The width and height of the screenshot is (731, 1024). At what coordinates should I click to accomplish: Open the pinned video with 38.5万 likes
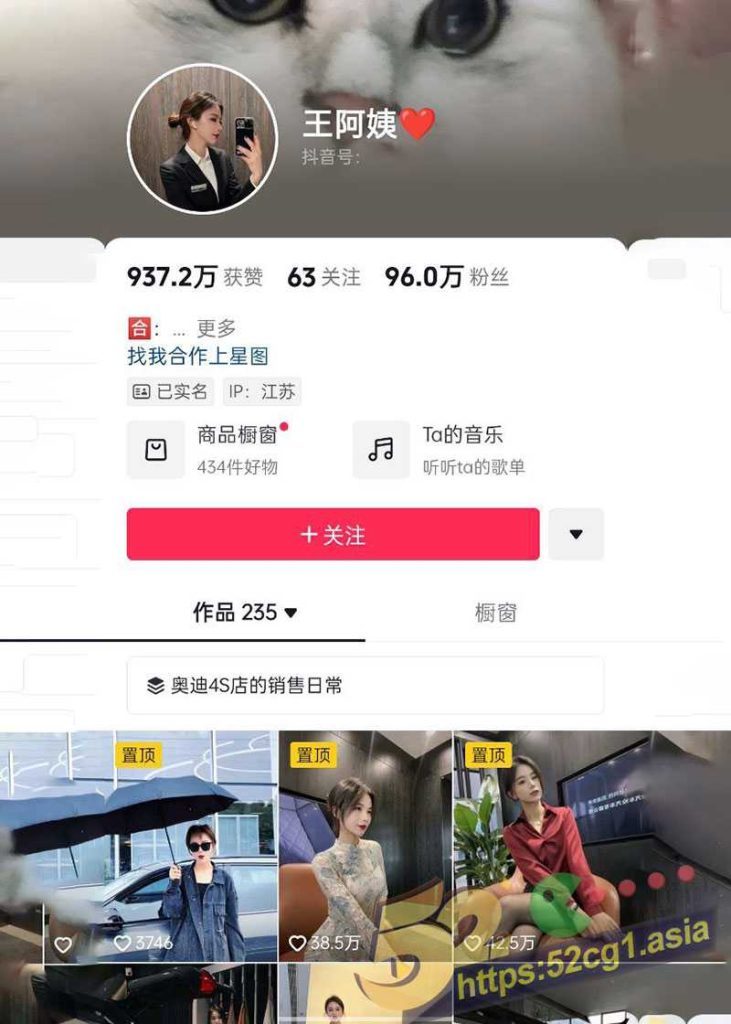365,850
